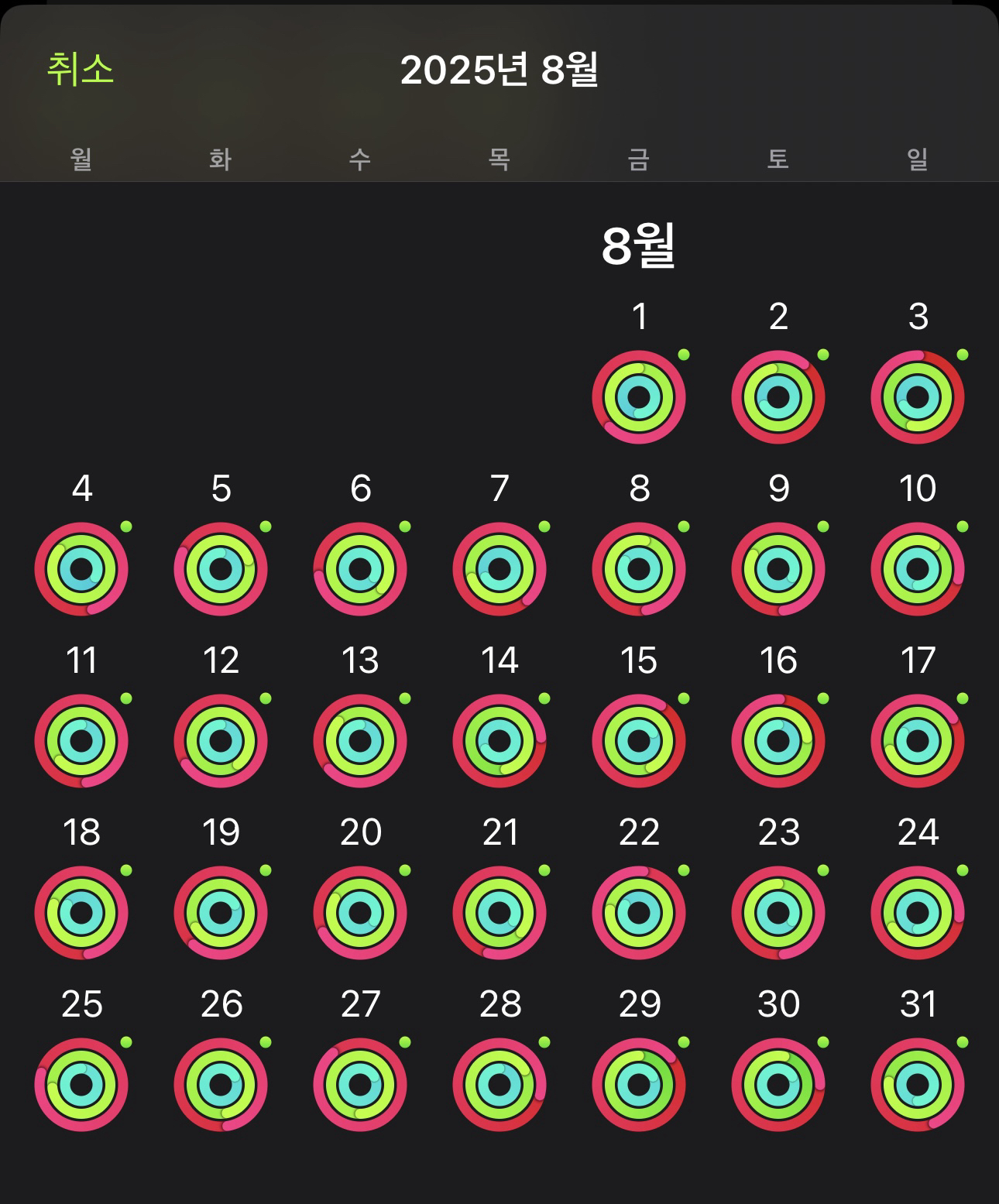Screen dimensions: 999x1204
Task: Select the August 24 rings
Action: point(918,913)
